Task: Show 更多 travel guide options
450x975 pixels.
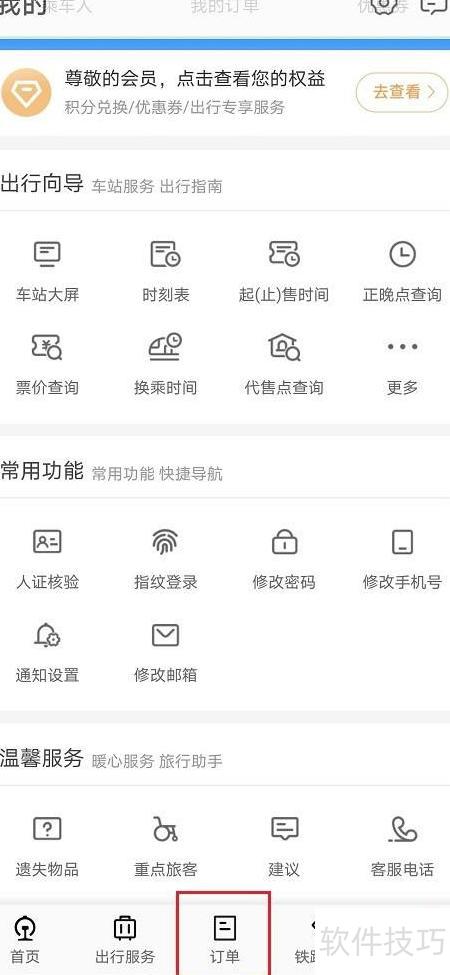Action: click(x=402, y=365)
